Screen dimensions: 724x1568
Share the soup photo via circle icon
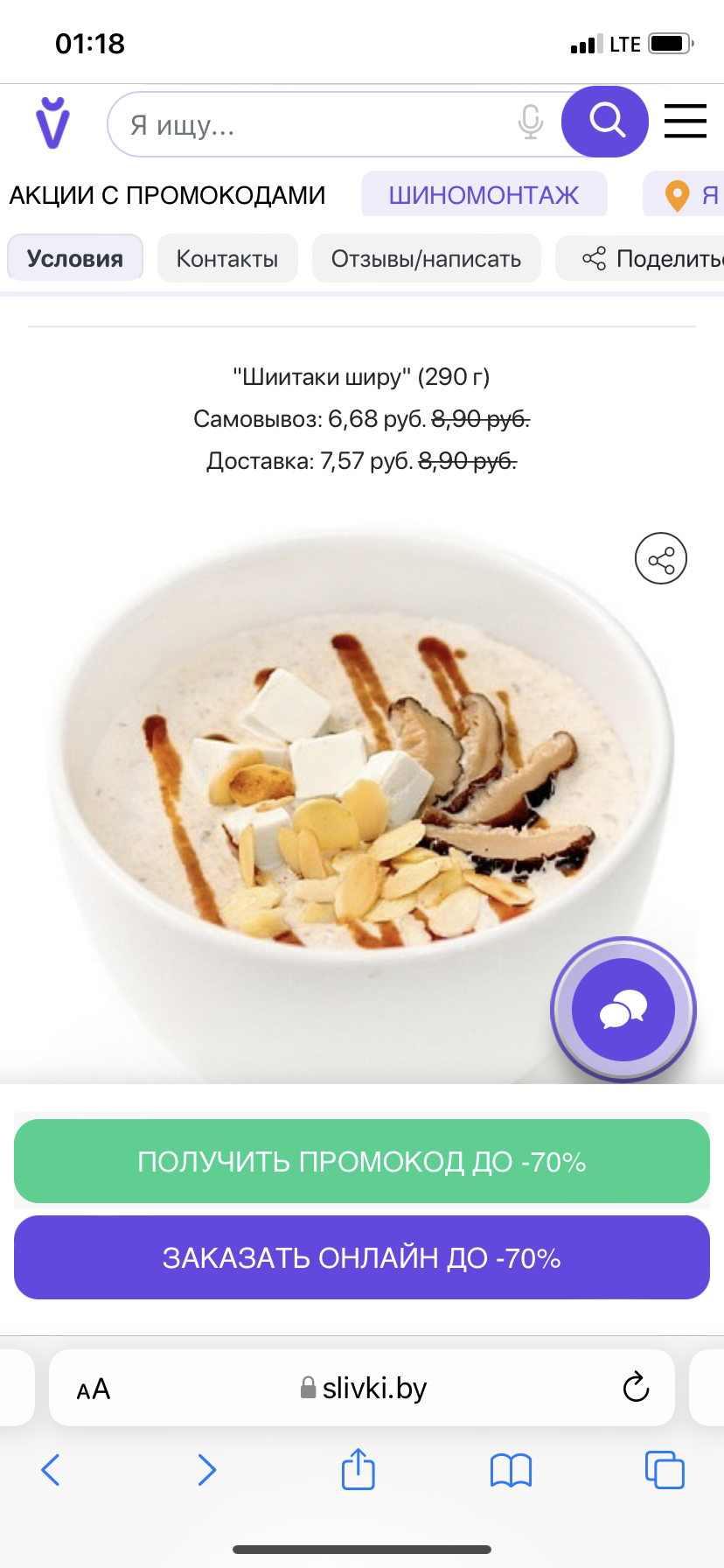pos(660,558)
